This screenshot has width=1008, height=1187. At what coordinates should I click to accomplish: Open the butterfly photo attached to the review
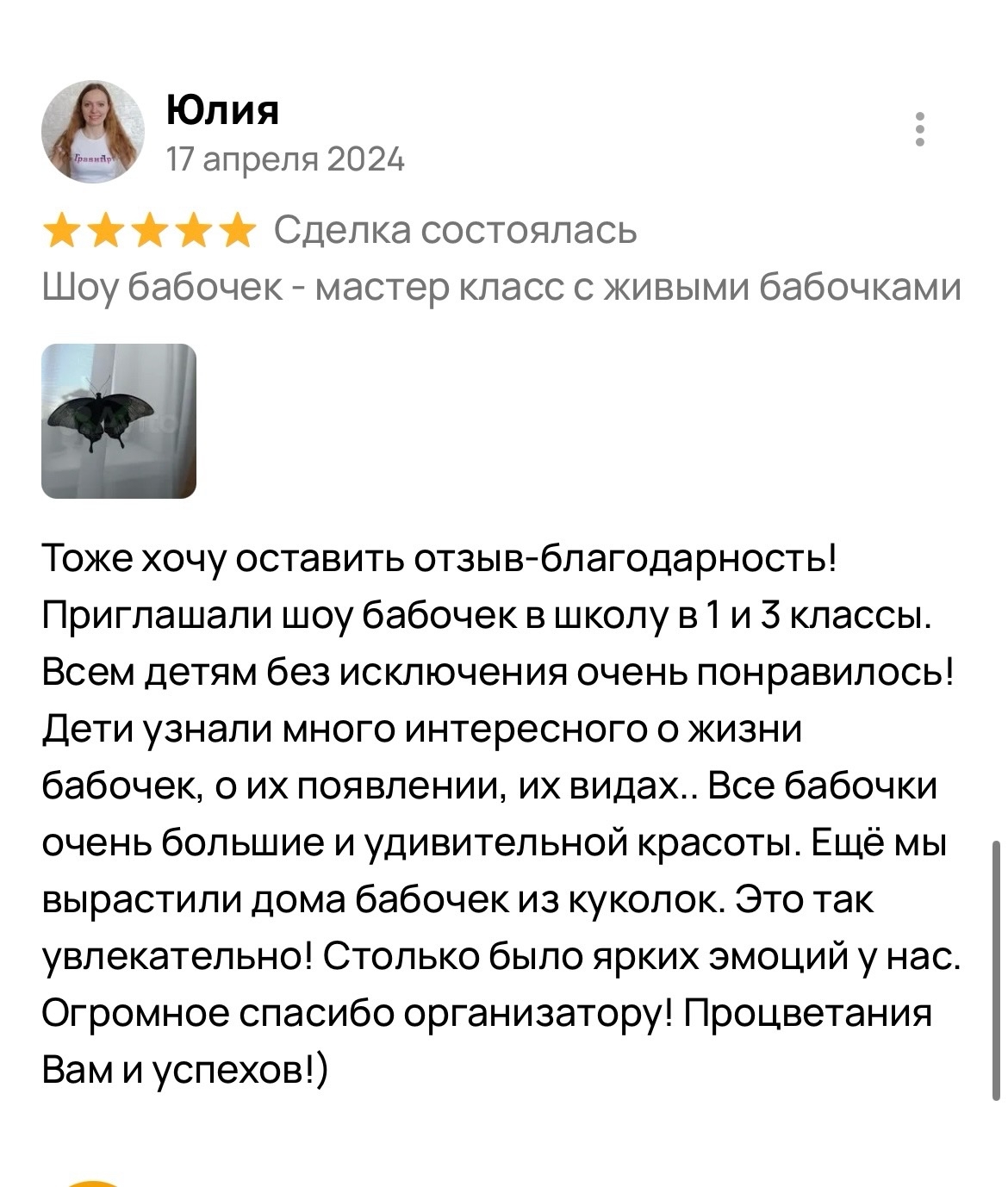coord(119,421)
